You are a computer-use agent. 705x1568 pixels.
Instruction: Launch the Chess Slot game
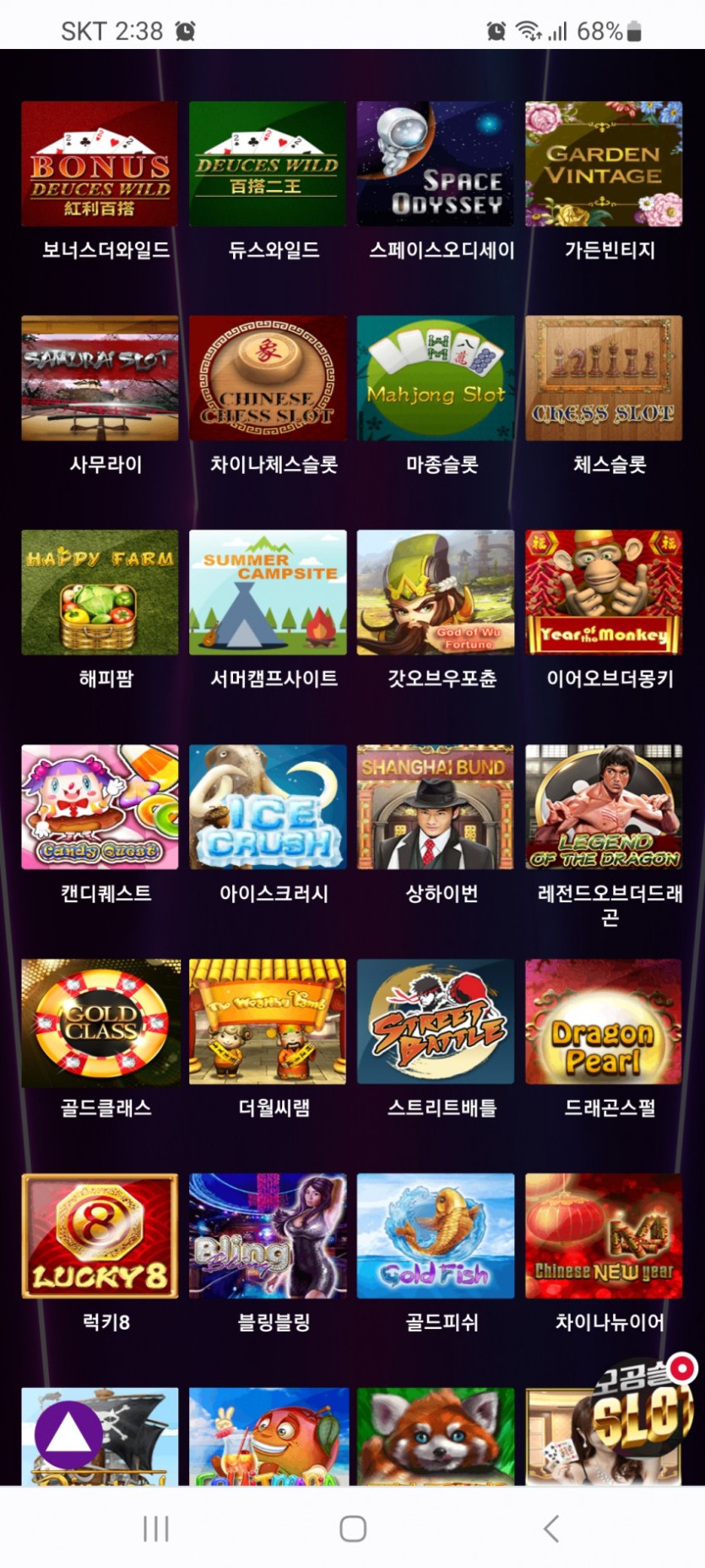tap(604, 378)
